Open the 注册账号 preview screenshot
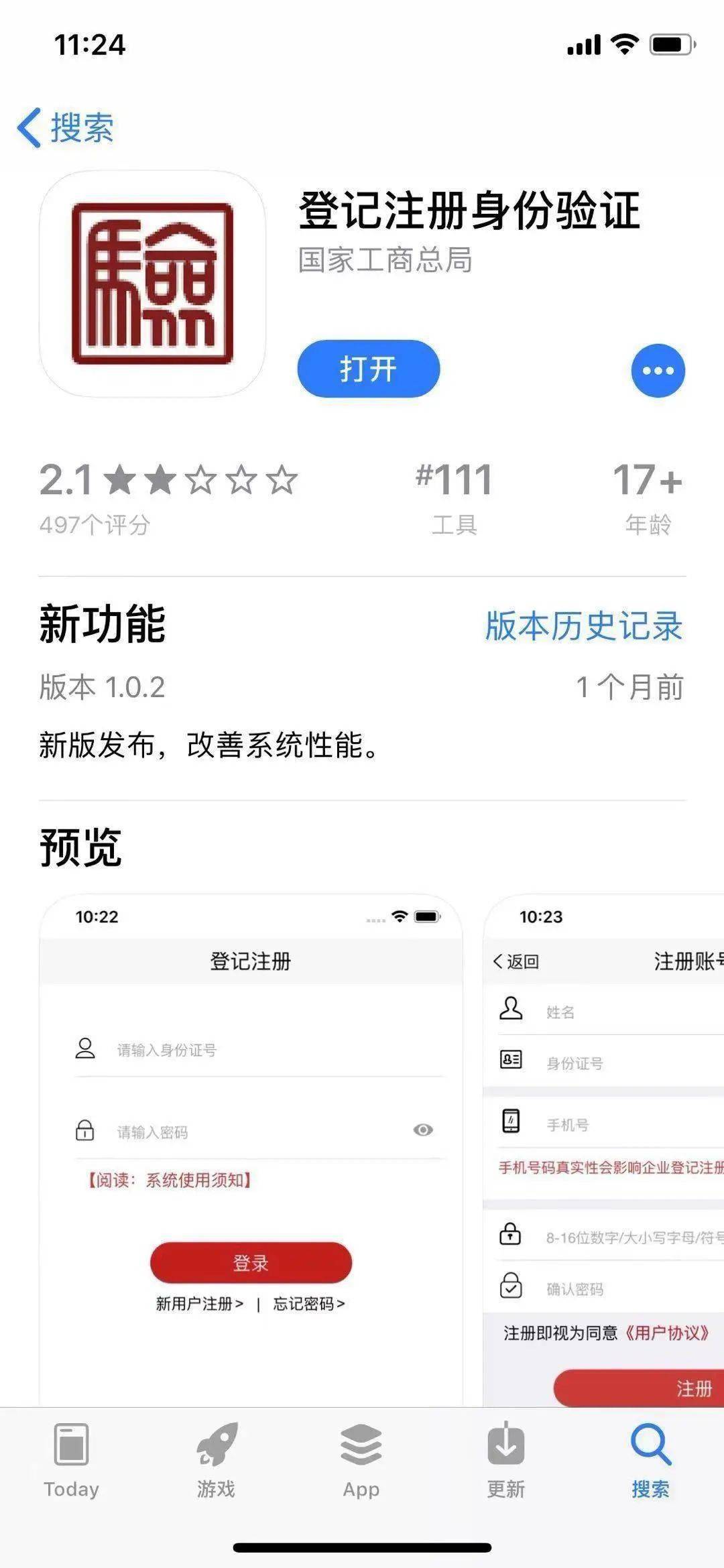This screenshot has height=1568, width=724. click(603, 1150)
